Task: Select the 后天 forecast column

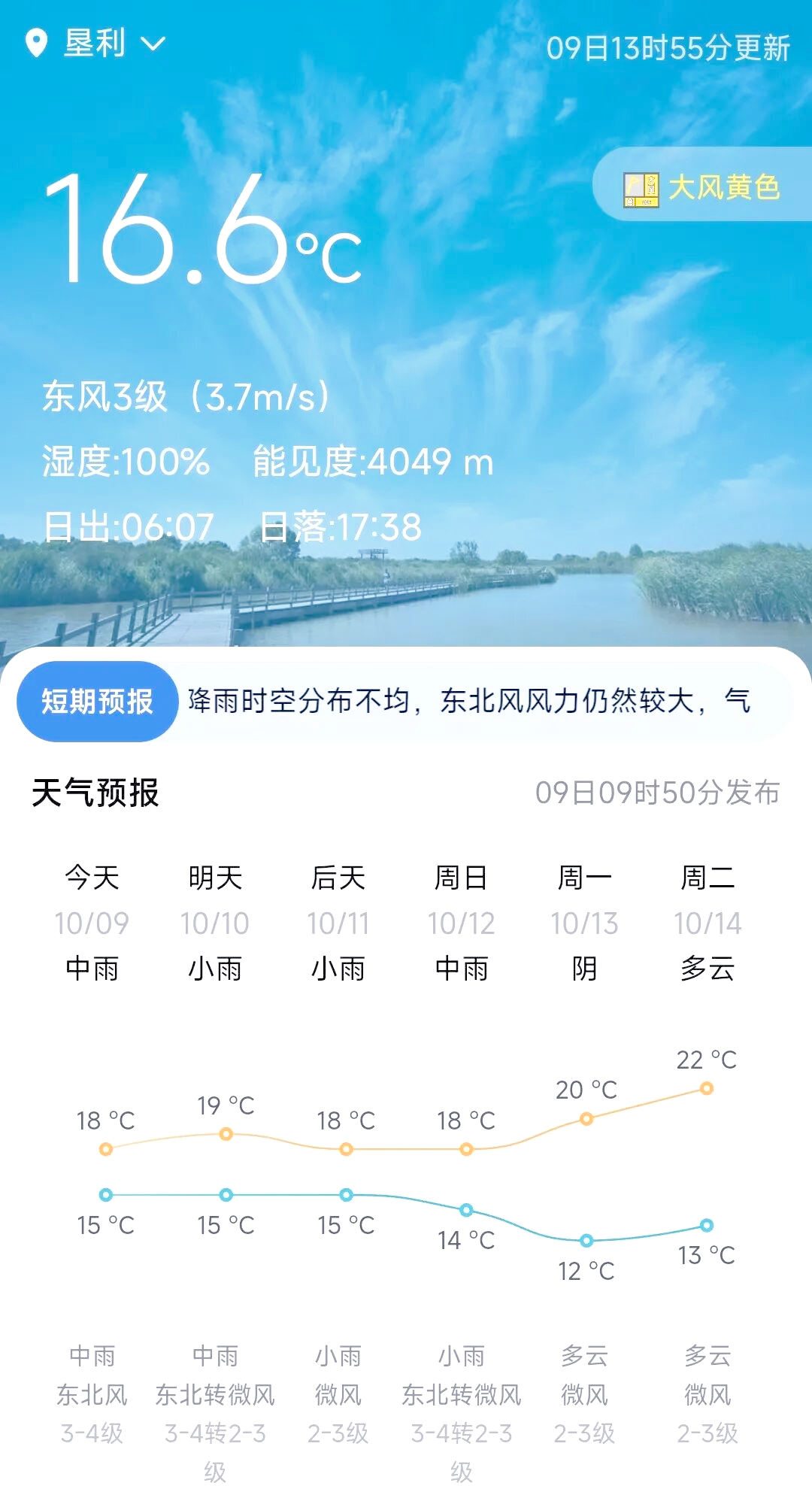Action: click(x=338, y=876)
